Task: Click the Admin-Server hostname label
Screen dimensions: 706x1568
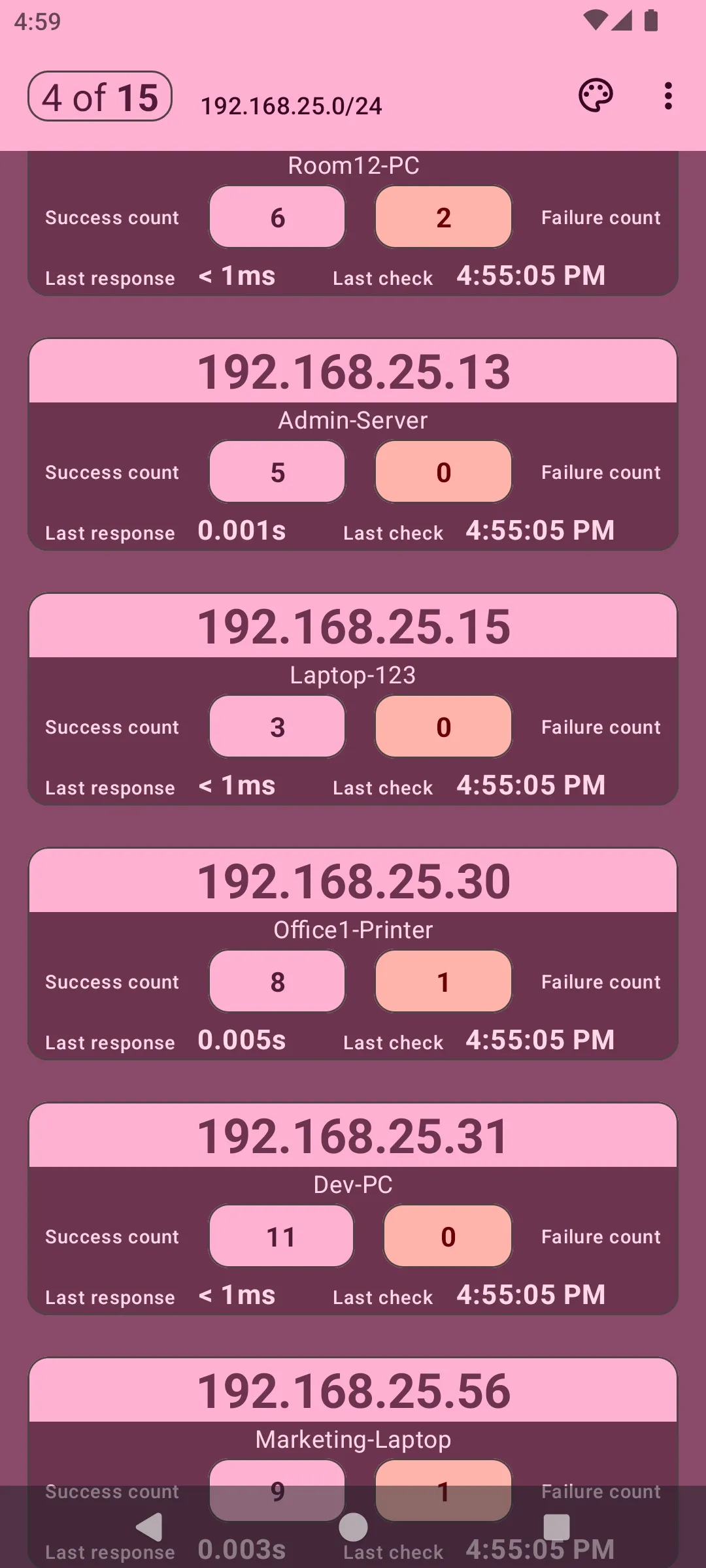Action: point(353,420)
